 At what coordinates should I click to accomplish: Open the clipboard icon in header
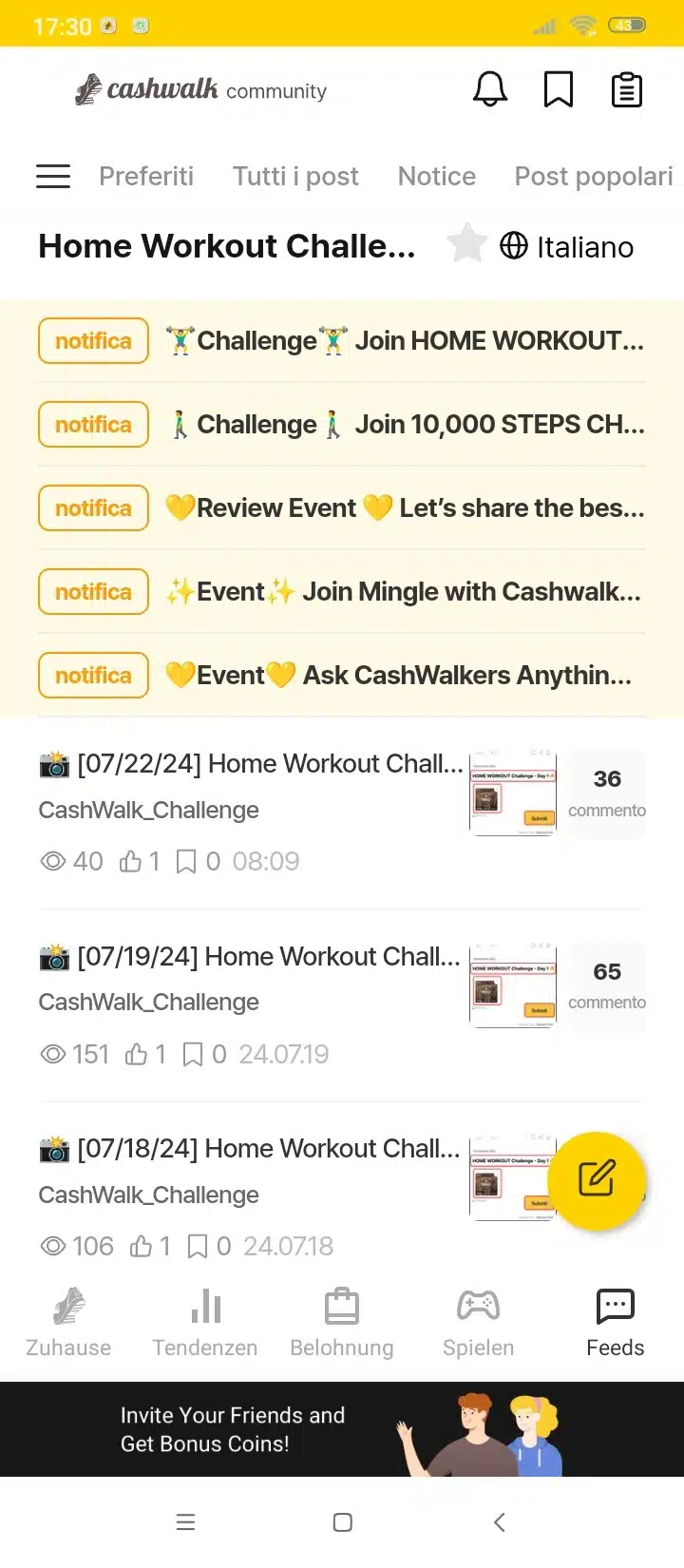[626, 90]
